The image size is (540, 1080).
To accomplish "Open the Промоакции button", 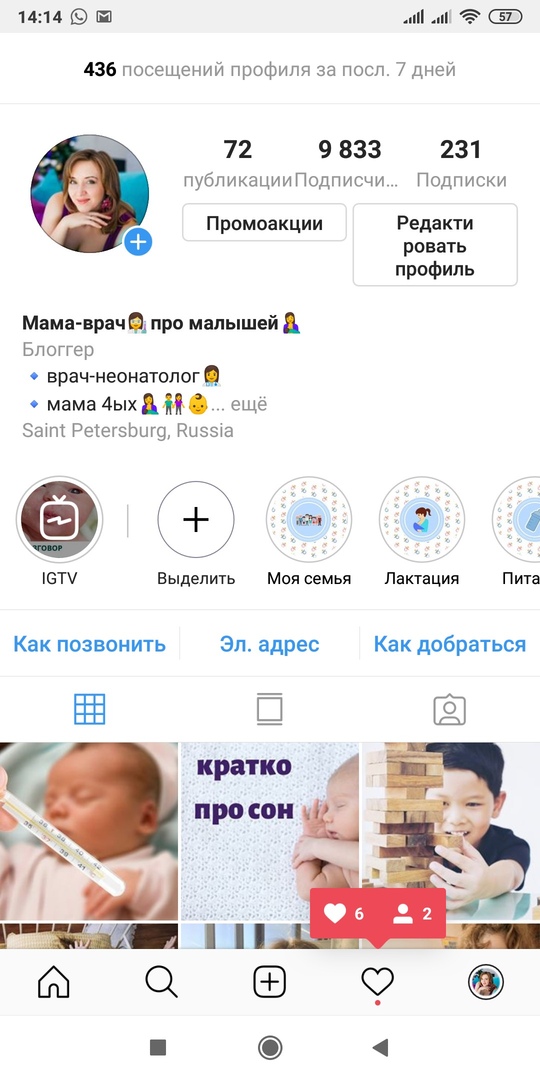I will click(264, 222).
